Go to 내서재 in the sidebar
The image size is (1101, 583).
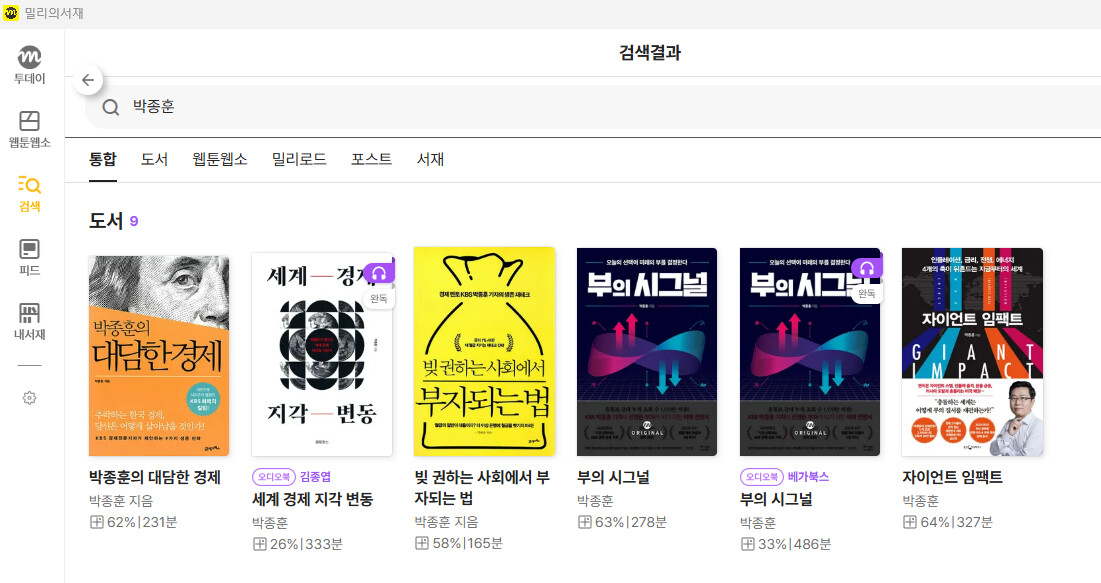click(x=29, y=322)
